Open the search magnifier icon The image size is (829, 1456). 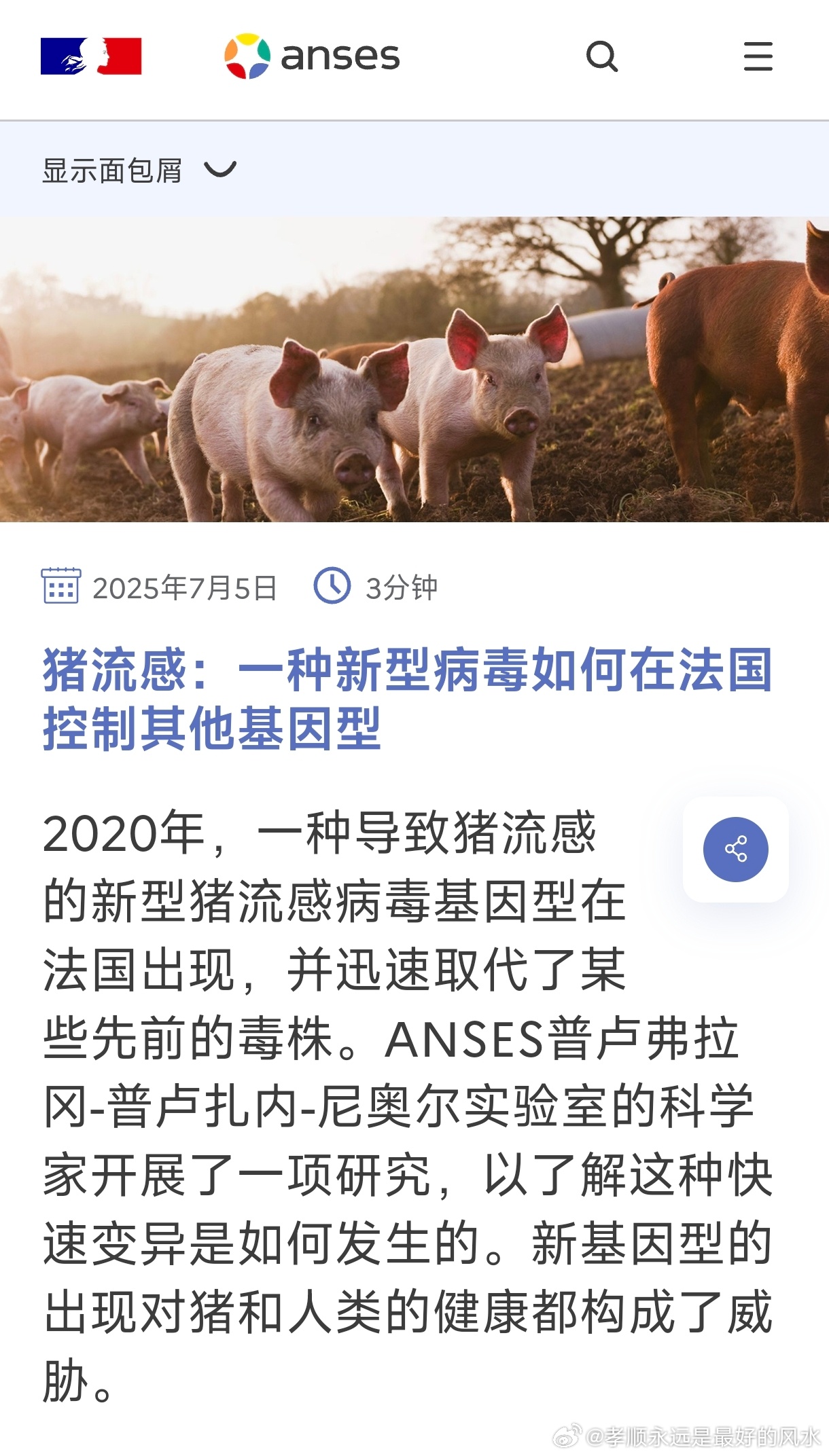[602, 56]
